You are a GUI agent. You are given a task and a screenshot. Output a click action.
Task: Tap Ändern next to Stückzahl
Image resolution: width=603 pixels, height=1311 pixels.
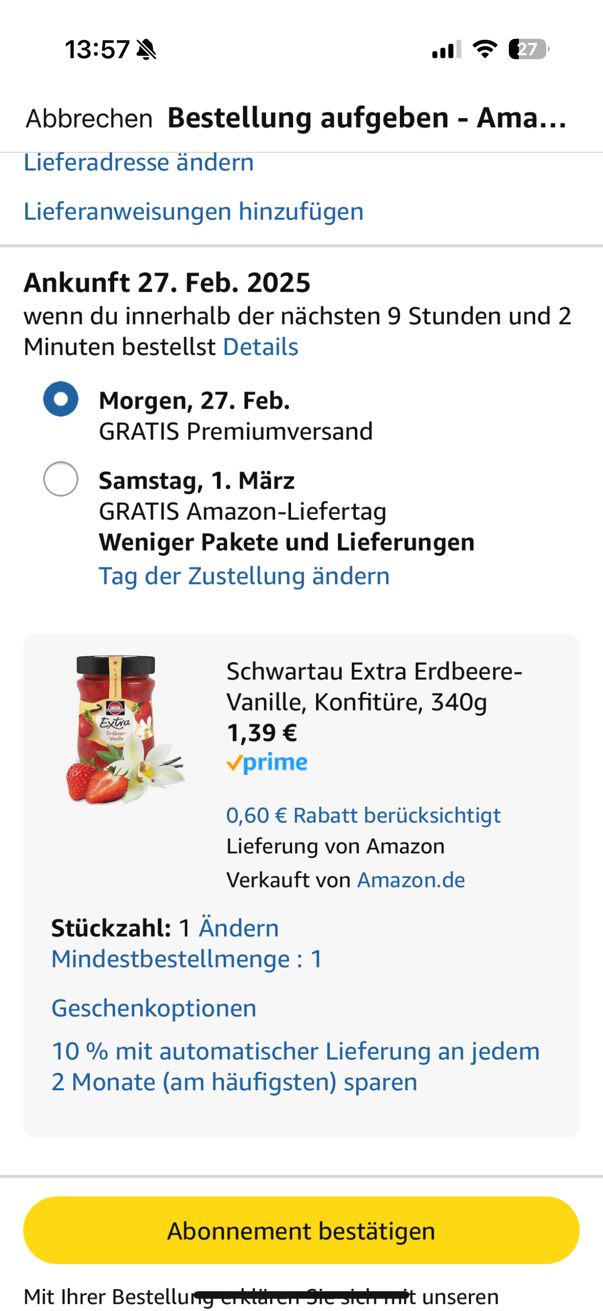point(239,928)
